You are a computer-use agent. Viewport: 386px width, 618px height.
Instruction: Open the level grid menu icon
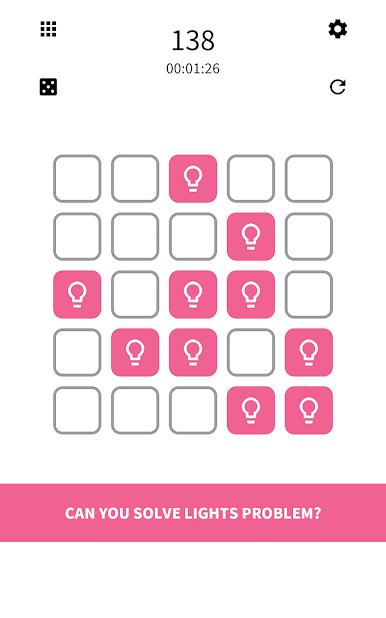pyautogui.click(x=48, y=29)
